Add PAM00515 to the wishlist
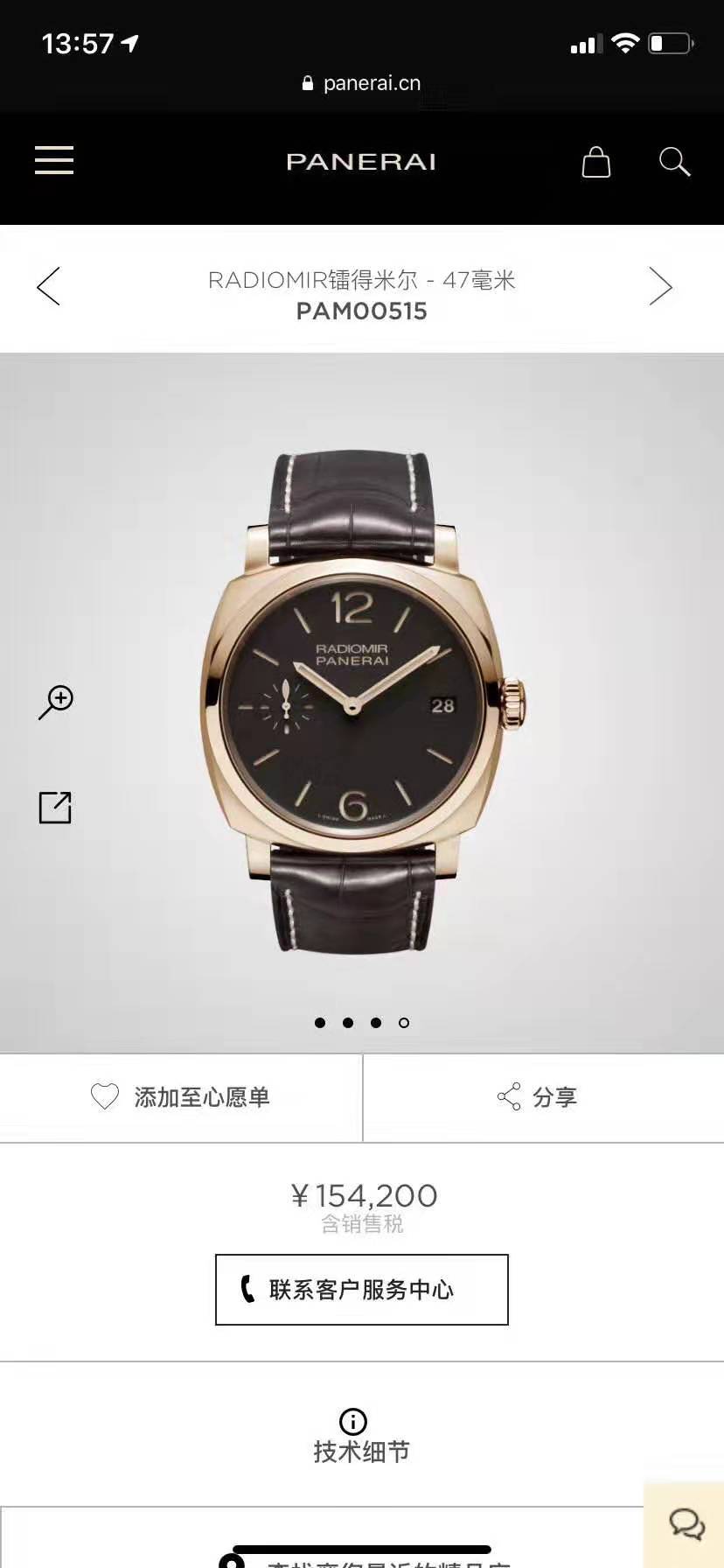The width and height of the screenshot is (724, 1568). click(181, 1097)
